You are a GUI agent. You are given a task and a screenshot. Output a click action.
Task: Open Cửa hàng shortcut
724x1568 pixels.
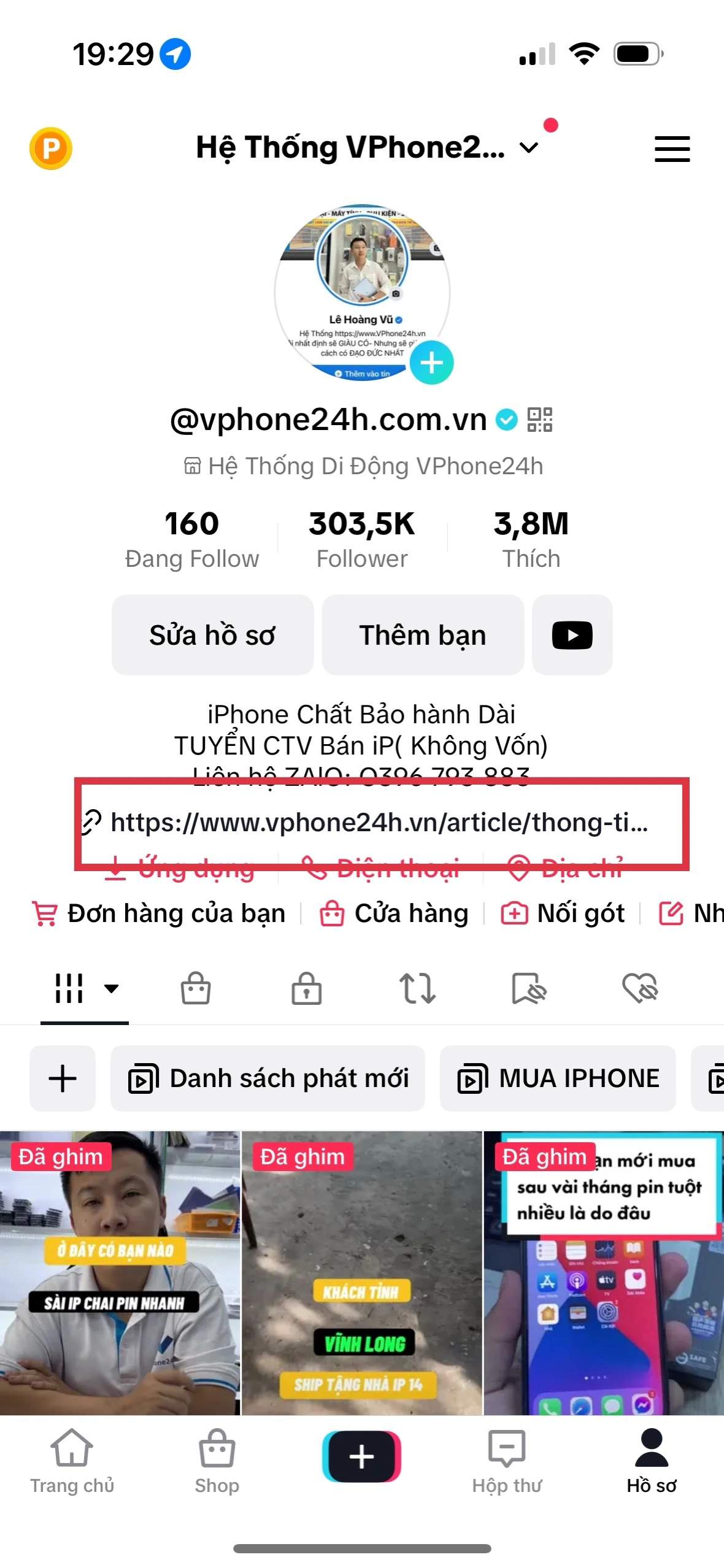[394, 913]
